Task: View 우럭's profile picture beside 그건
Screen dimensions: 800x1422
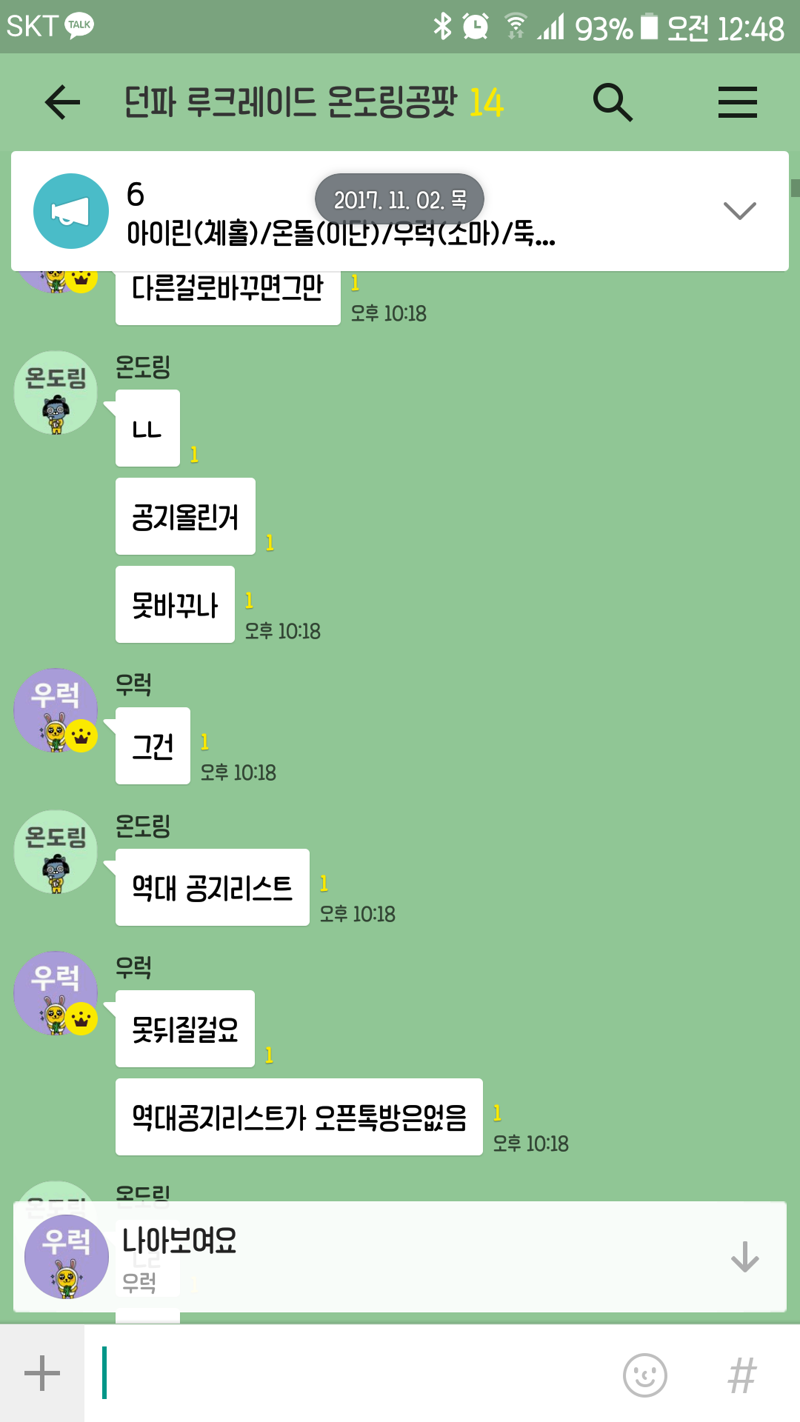Action: point(55,710)
